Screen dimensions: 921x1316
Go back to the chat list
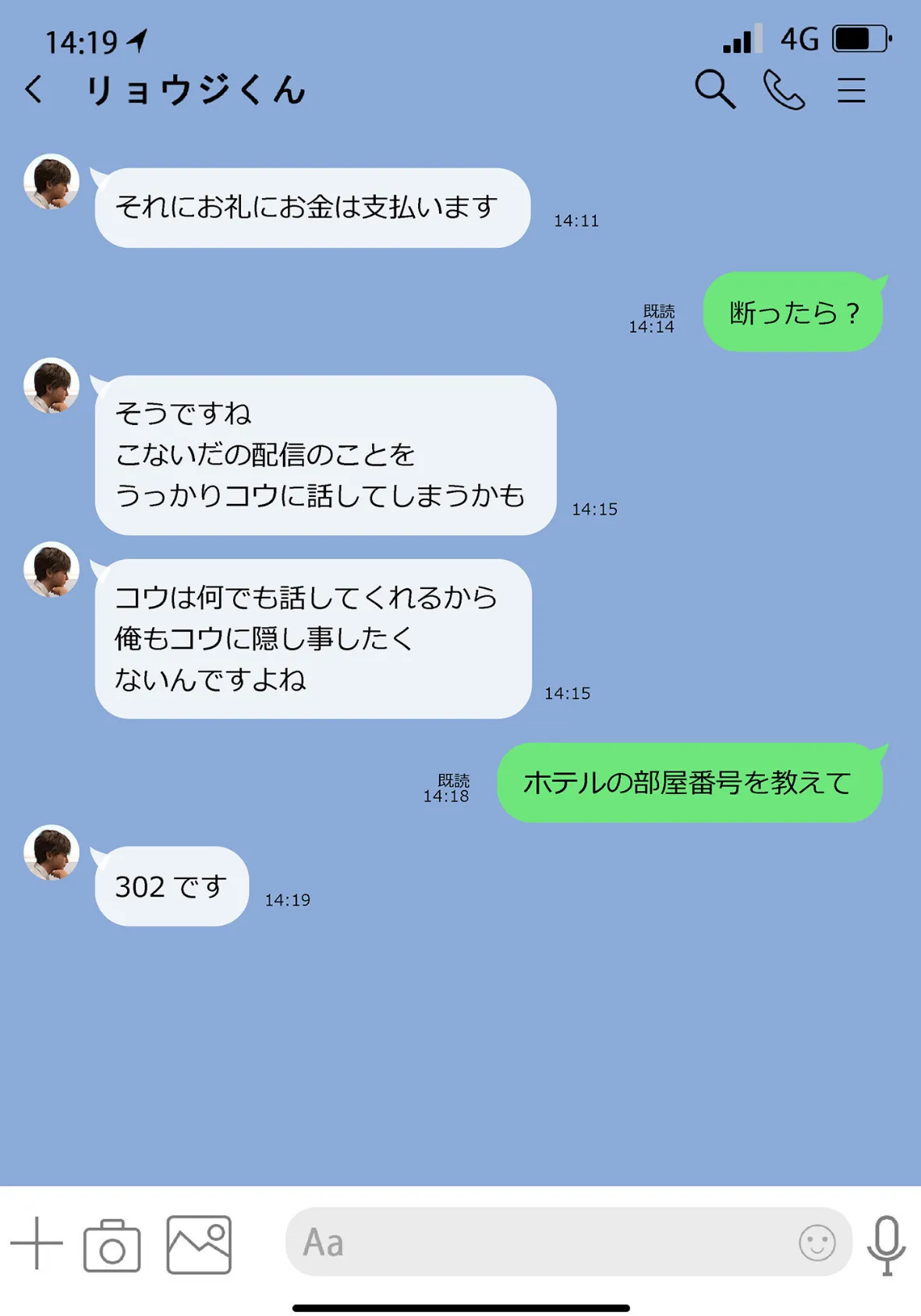click(33, 90)
